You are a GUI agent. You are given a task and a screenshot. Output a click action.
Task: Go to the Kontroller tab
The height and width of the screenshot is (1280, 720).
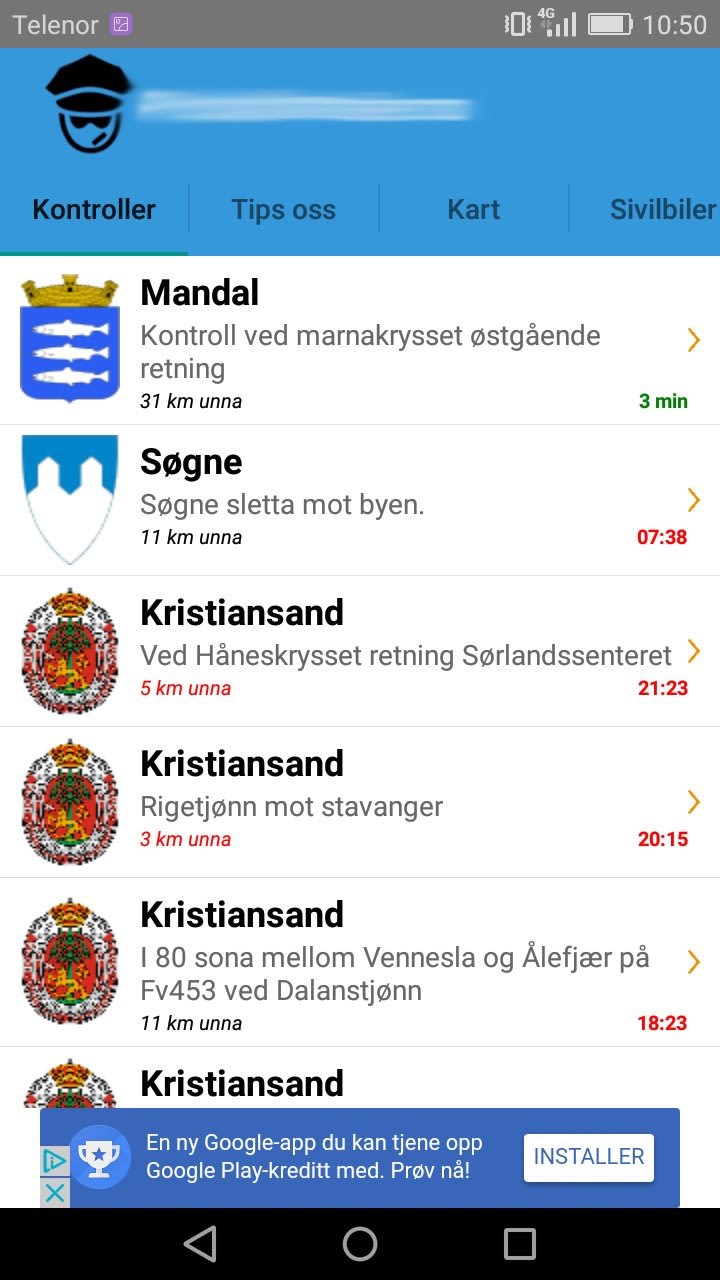click(x=94, y=210)
